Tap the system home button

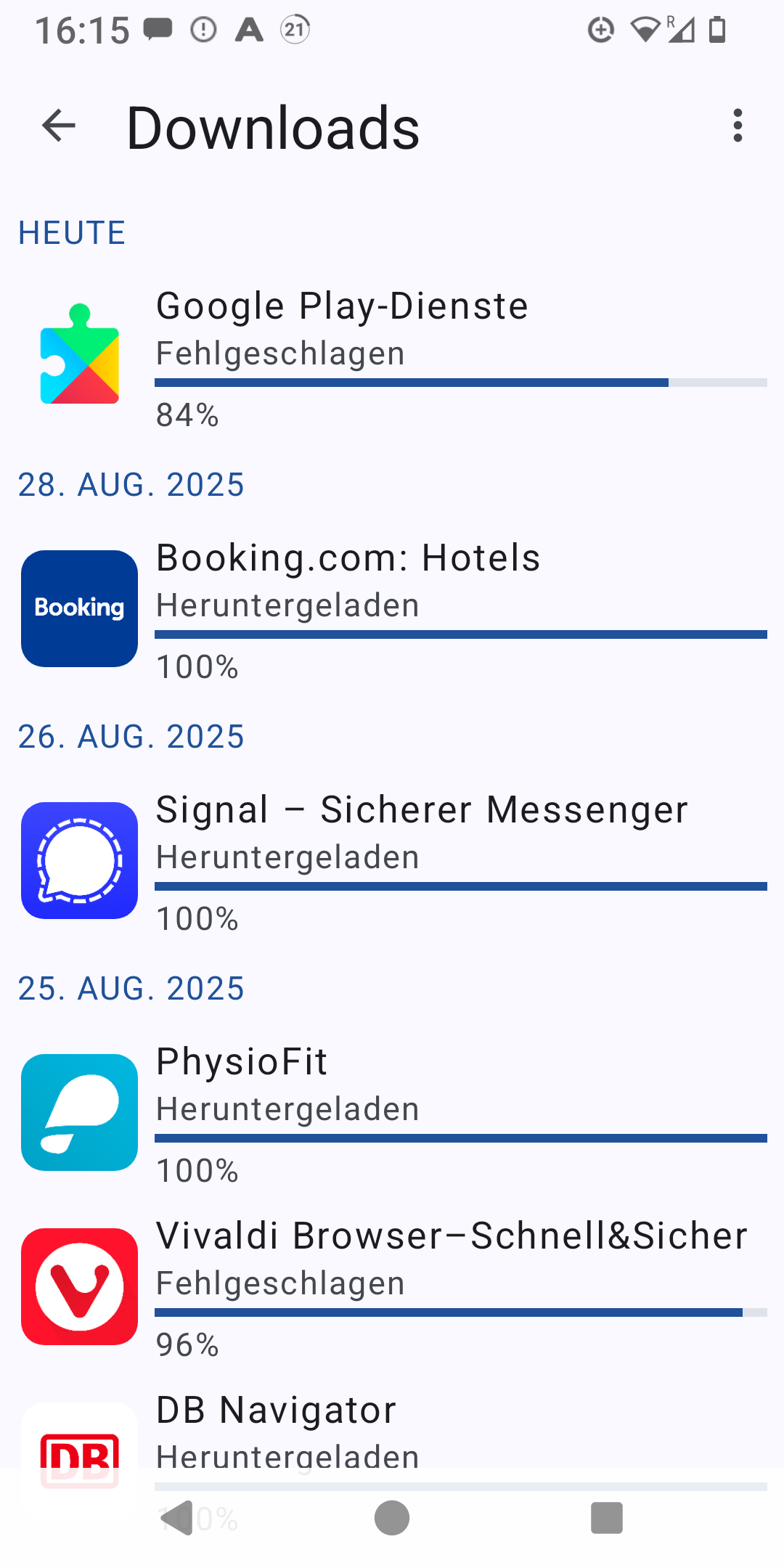(x=392, y=1518)
